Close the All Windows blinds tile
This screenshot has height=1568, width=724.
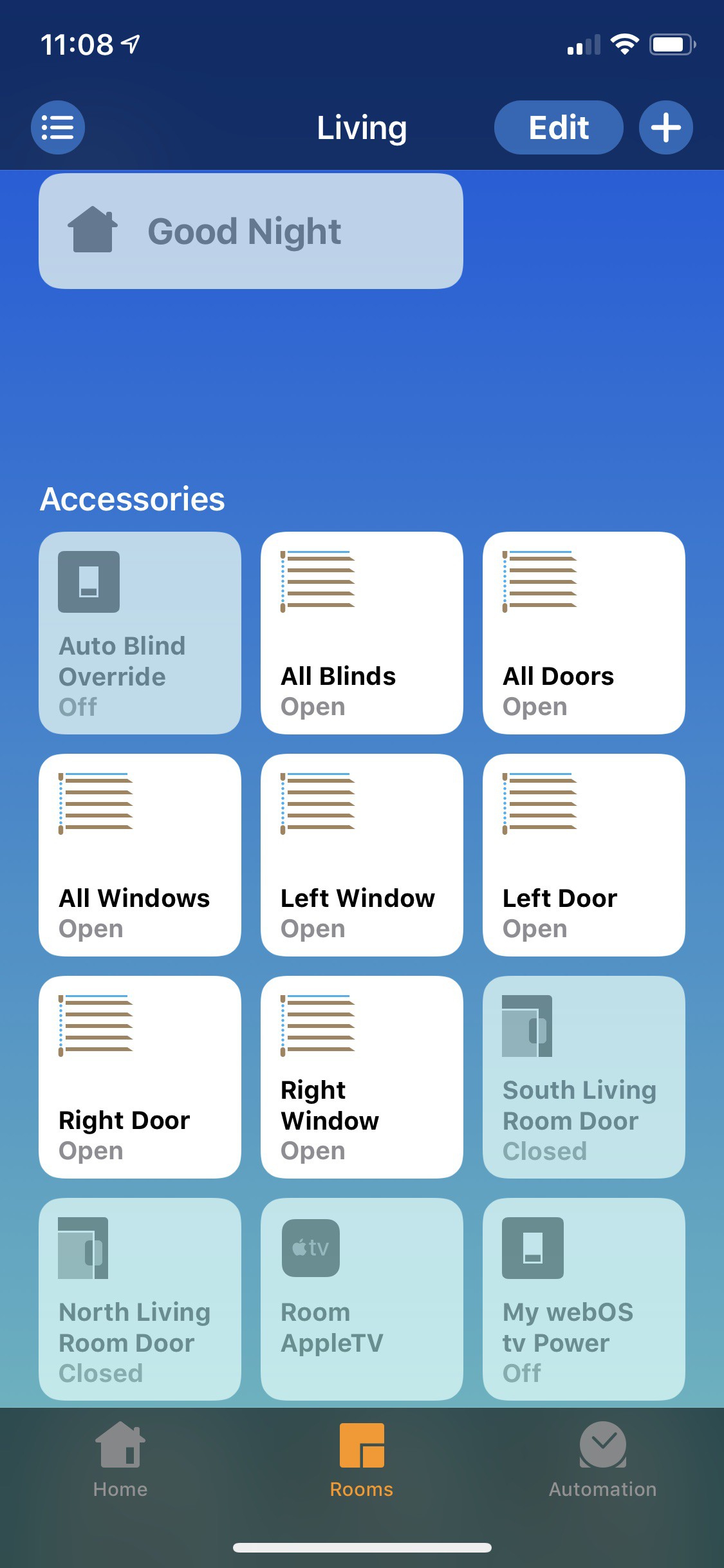pyautogui.click(x=140, y=855)
